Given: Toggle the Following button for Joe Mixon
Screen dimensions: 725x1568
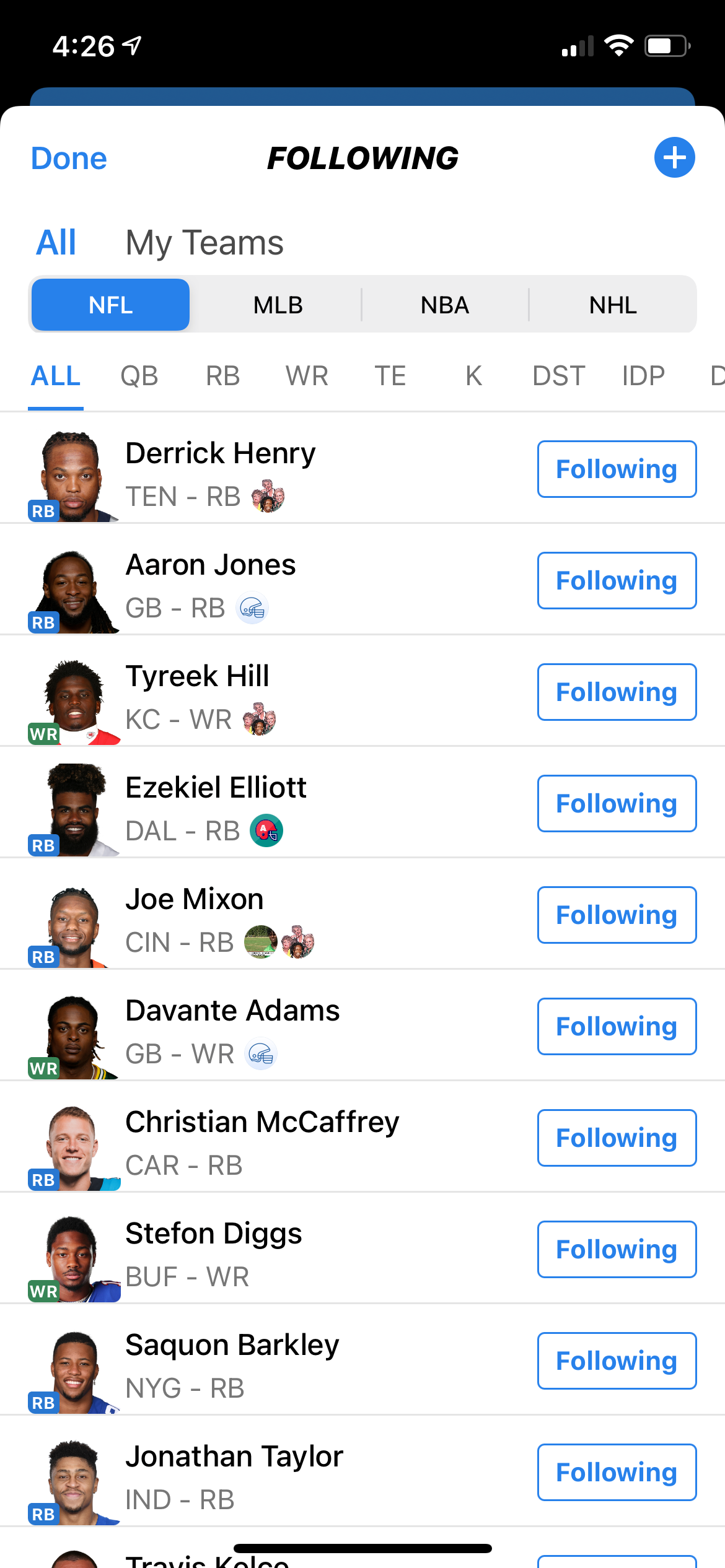Looking at the screenshot, I should (x=617, y=915).
